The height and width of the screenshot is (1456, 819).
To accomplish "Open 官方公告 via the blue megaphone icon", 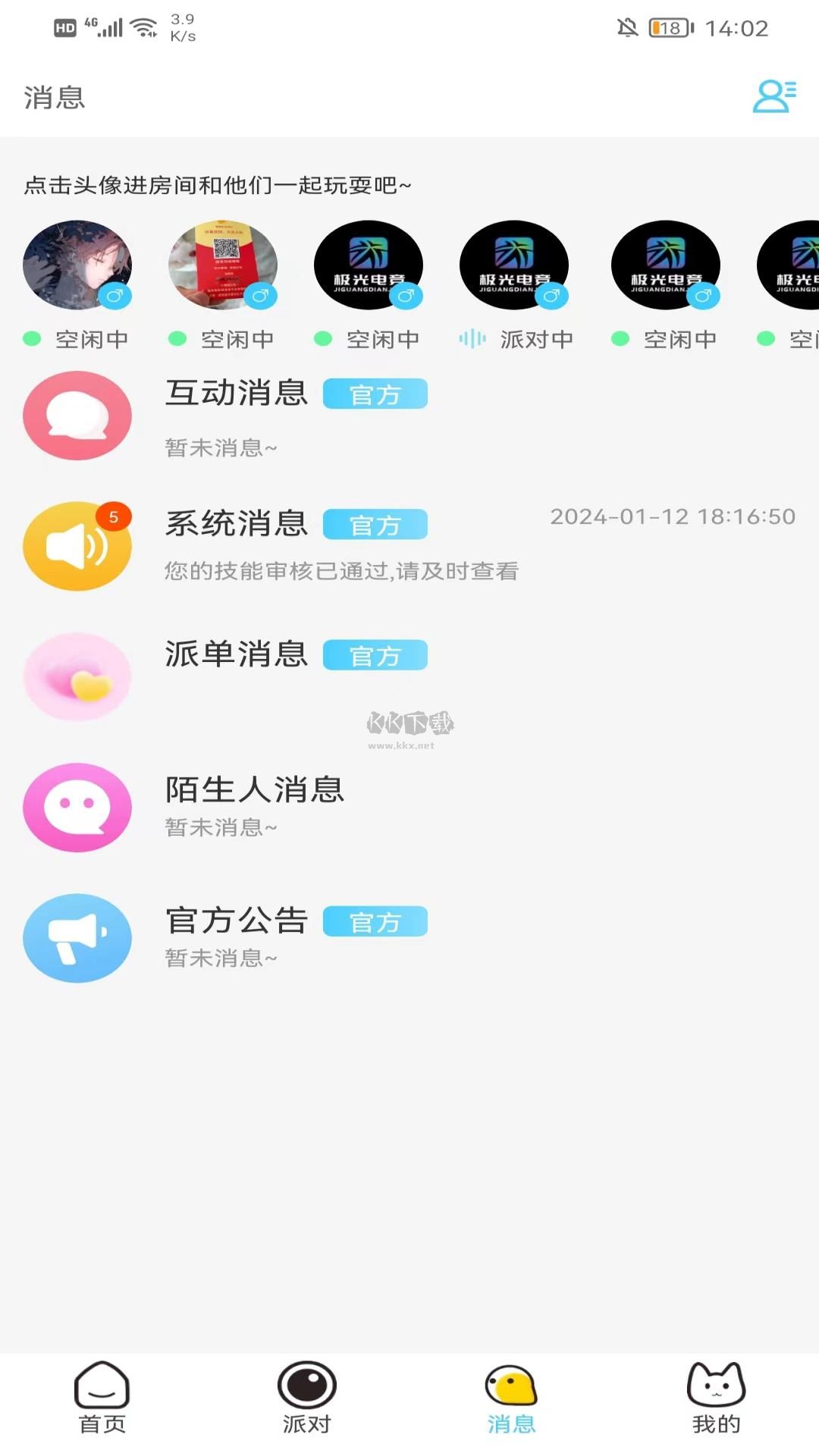I will coord(77,938).
